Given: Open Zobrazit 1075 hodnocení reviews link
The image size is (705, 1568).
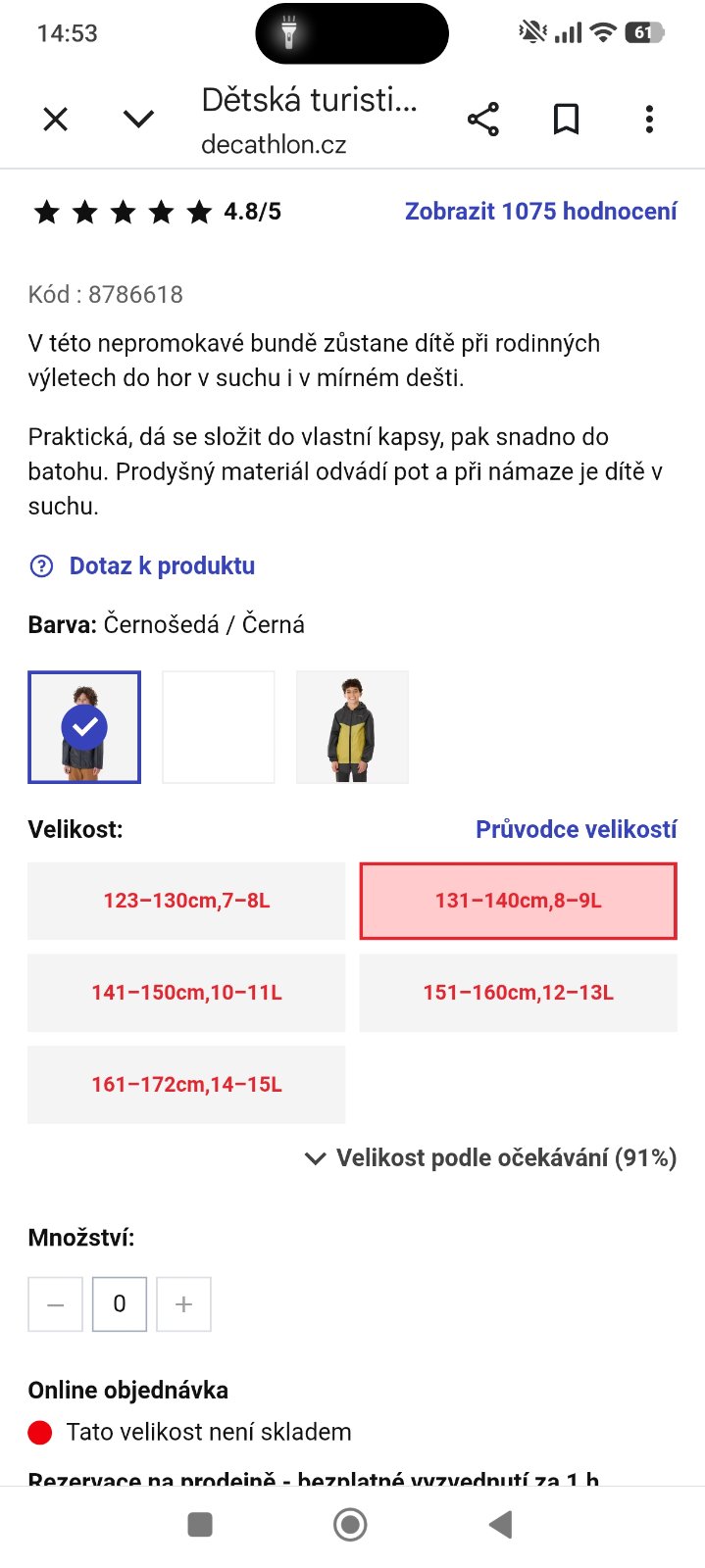Looking at the screenshot, I should 540,212.
